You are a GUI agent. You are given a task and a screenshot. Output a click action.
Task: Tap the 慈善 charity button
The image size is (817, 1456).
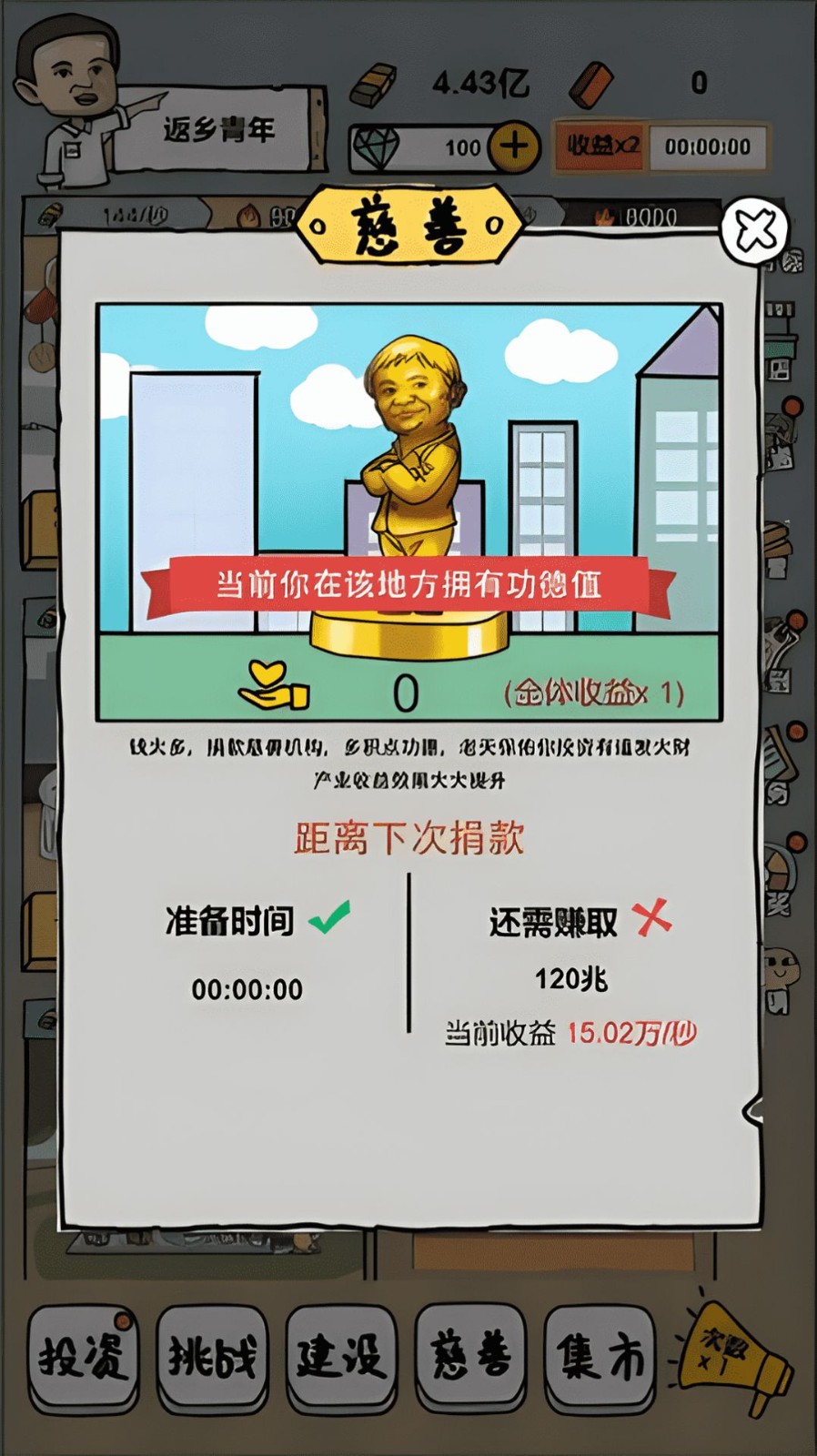tap(470, 1357)
